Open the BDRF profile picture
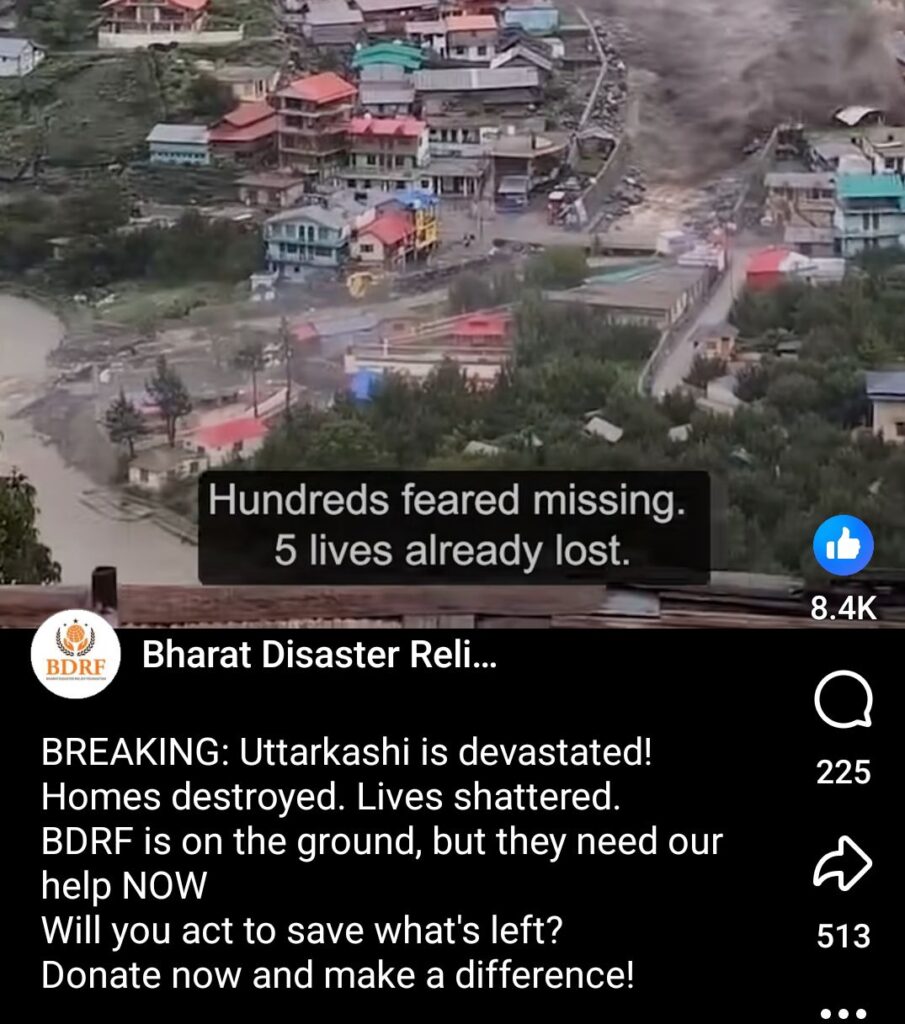This screenshot has height=1024, width=905. pyautogui.click(x=75, y=654)
